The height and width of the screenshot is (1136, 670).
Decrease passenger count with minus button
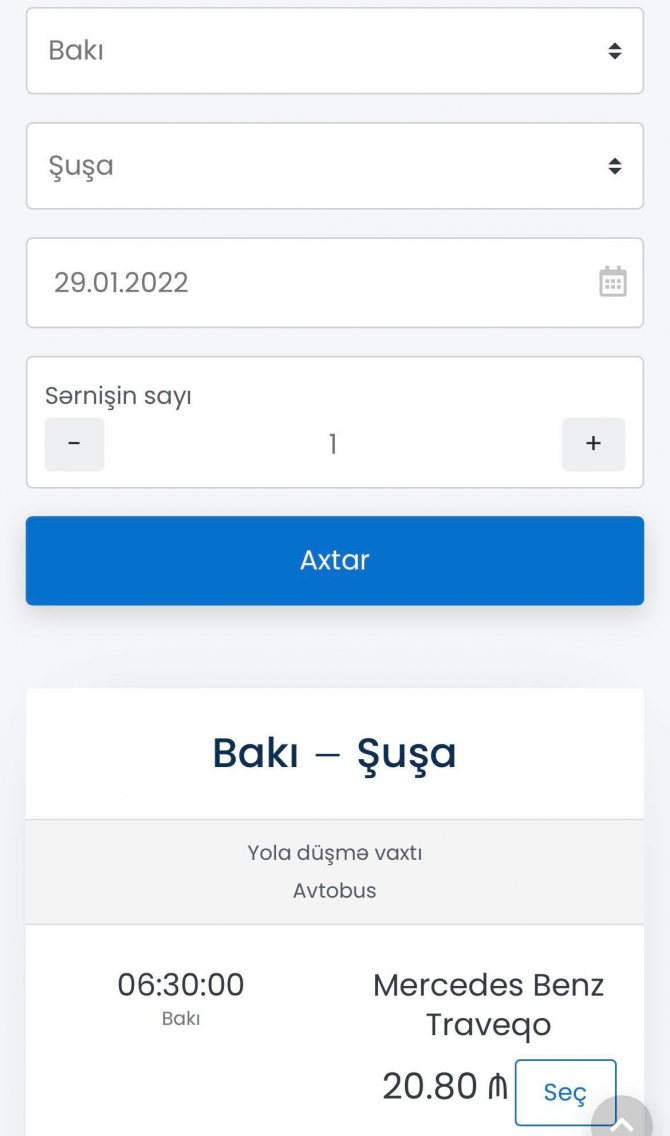pos(75,444)
